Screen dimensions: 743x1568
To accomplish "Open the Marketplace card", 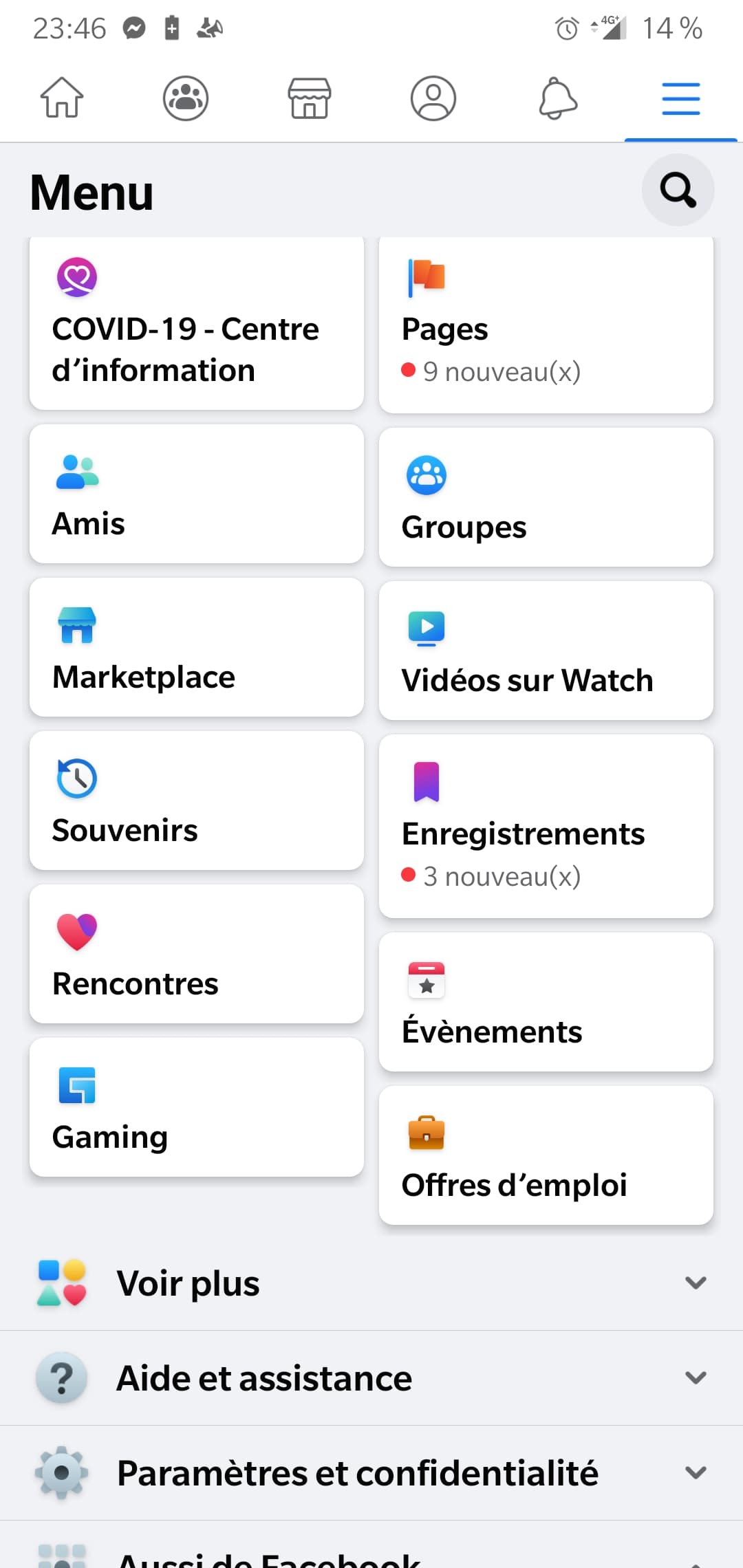I will tap(197, 647).
